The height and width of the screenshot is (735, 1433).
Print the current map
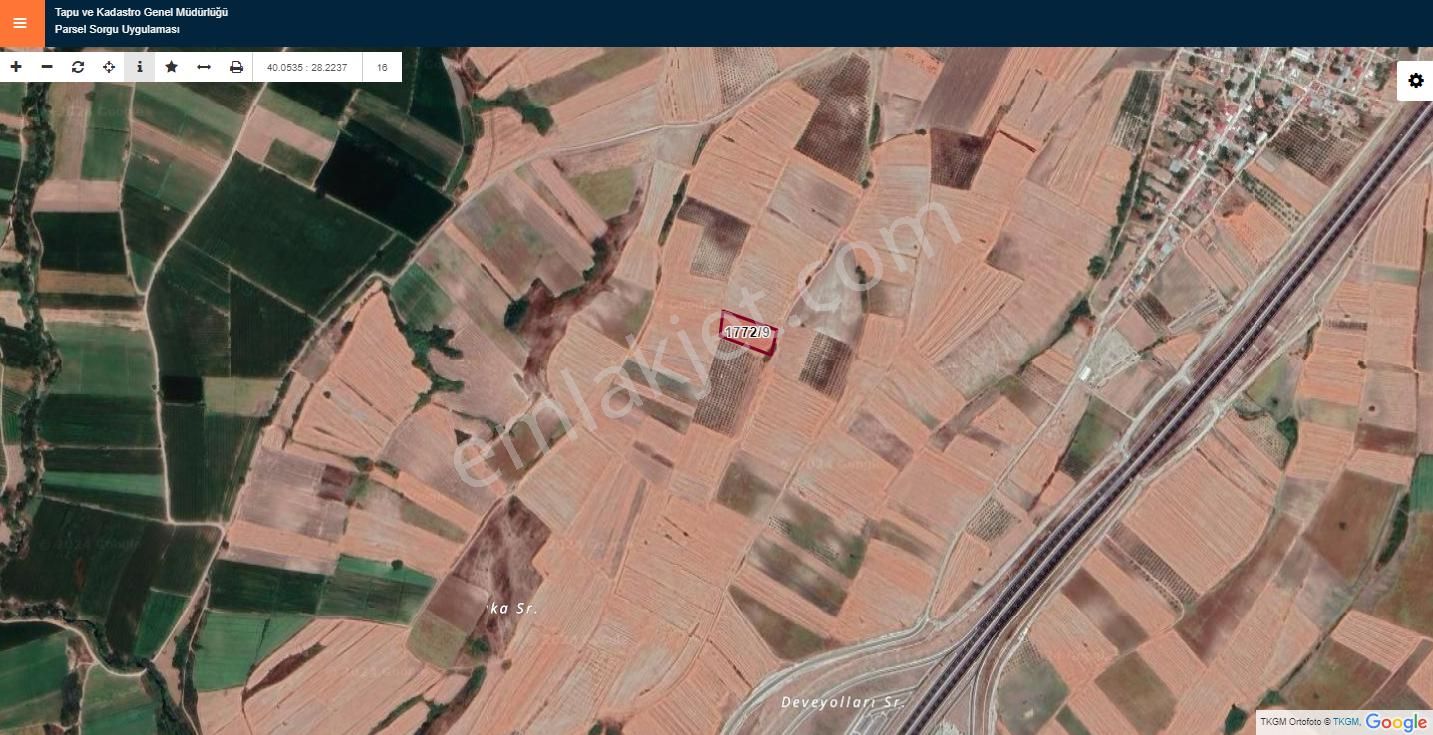[236, 67]
